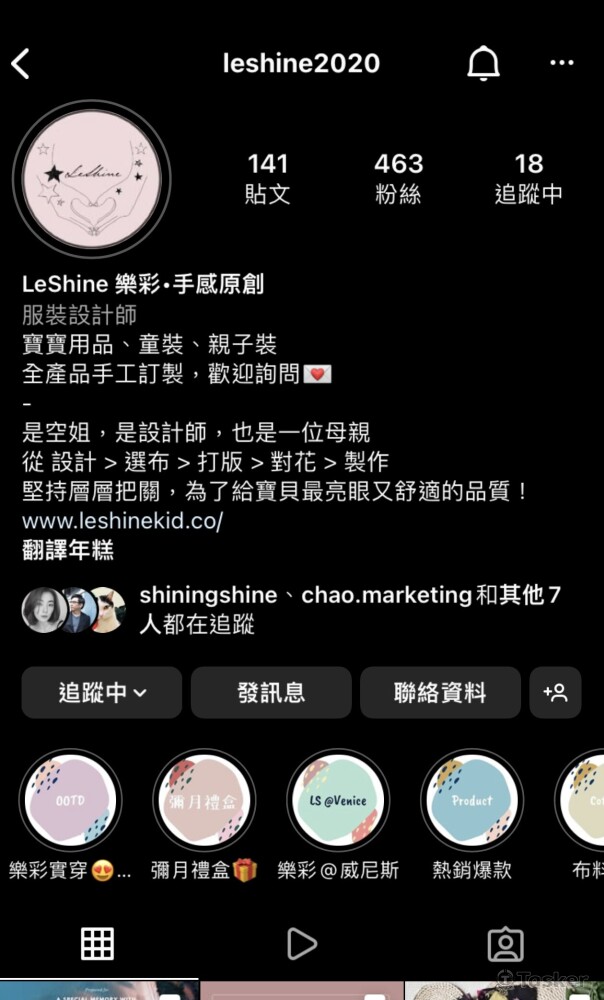Tap 翻譯年糕 to translate the bio
Screen dimensions: 604x1000
(68, 549)
